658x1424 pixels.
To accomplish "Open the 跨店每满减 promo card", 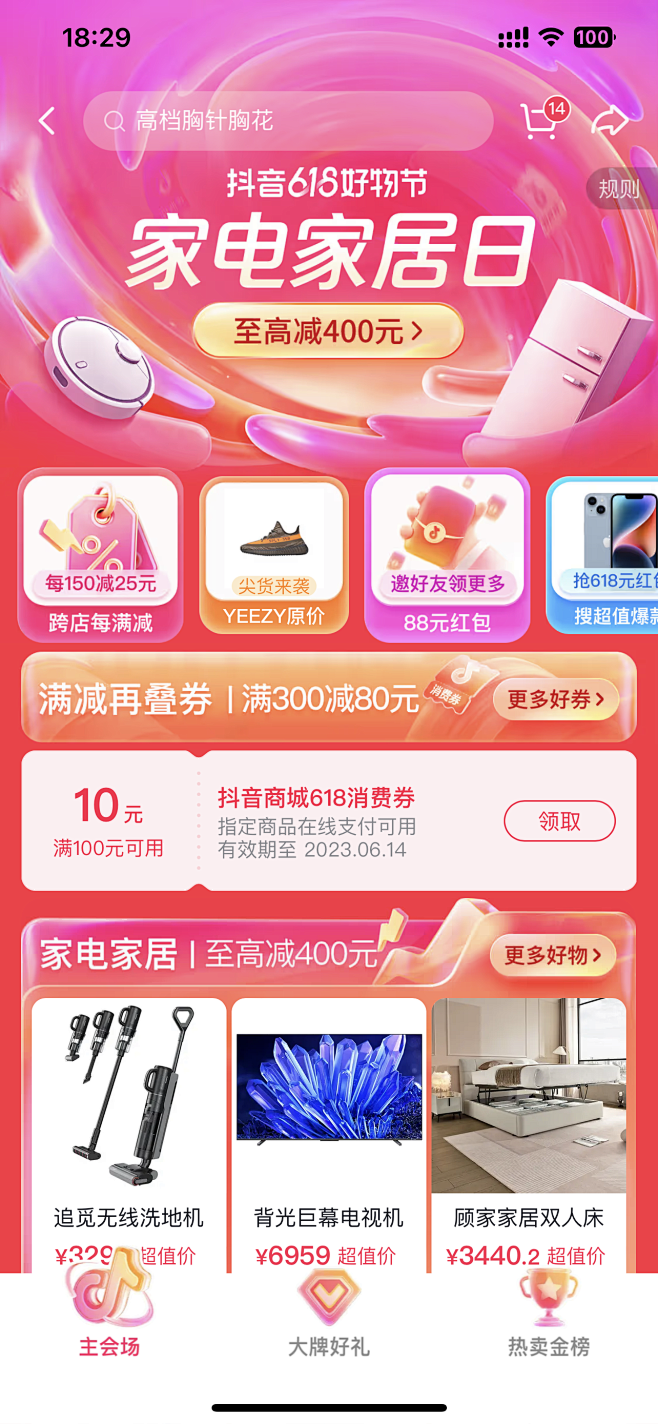I will point(100,556).
